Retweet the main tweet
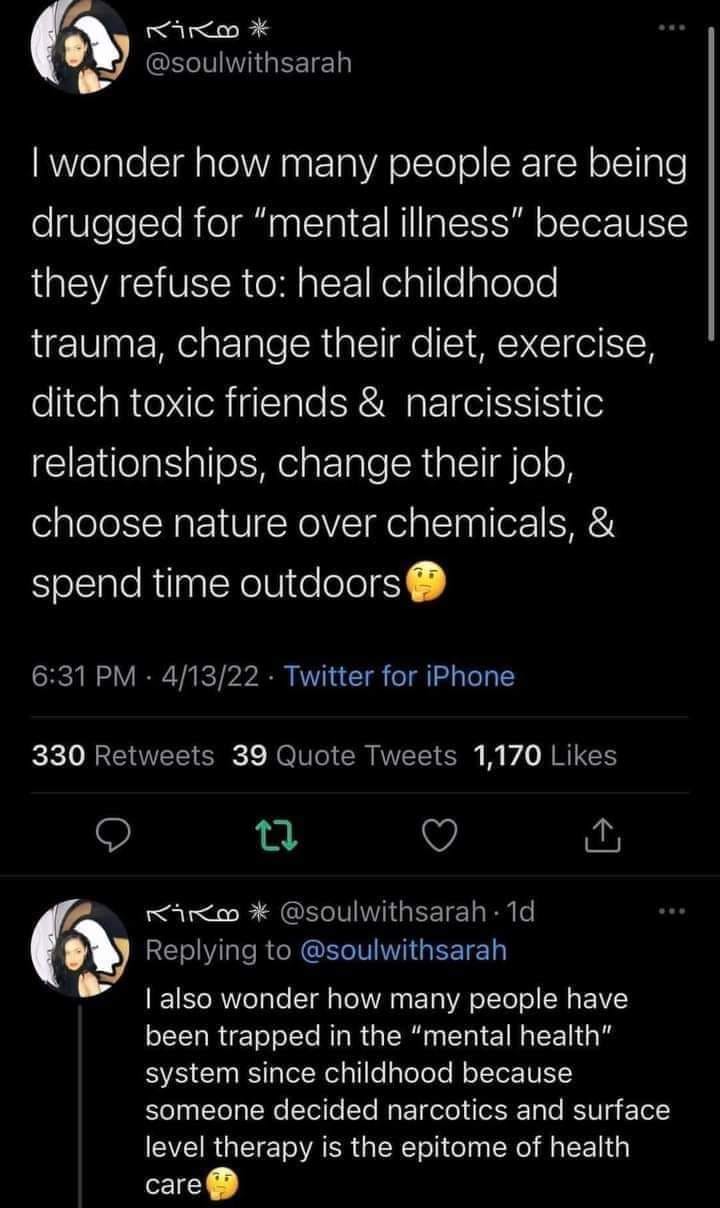 click(273, 829)
